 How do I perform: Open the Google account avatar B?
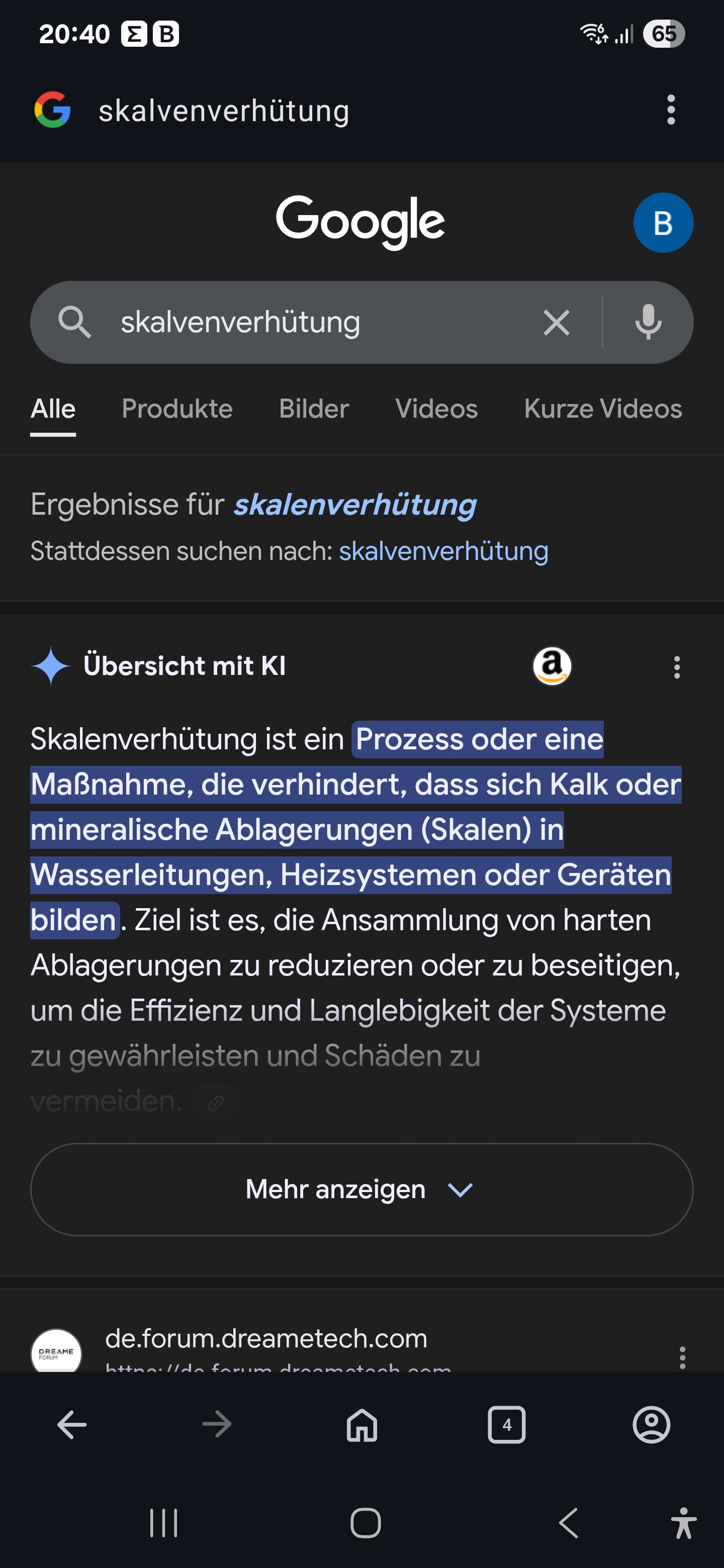coord(663,223)
